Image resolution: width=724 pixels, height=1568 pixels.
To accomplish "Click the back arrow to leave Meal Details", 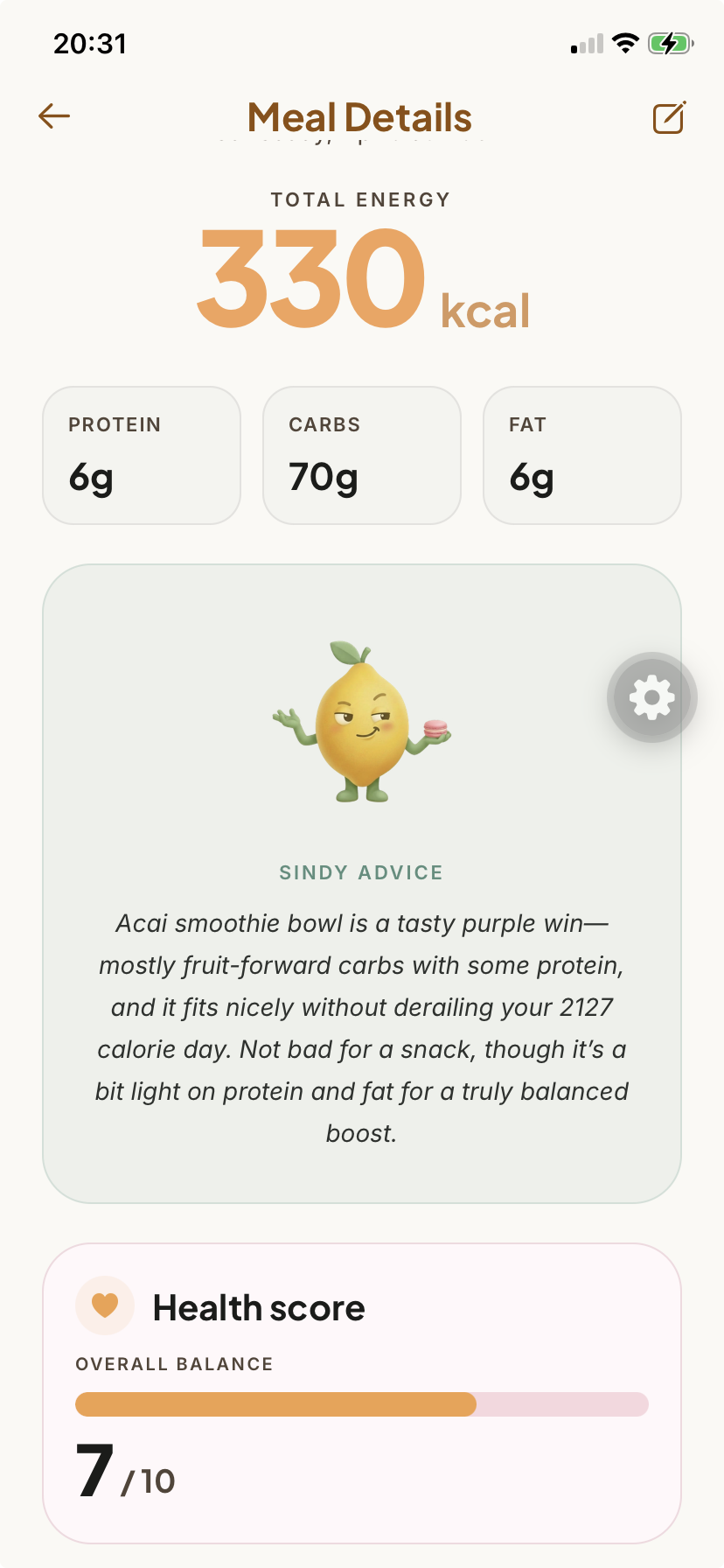I will [x=54, y=115].
